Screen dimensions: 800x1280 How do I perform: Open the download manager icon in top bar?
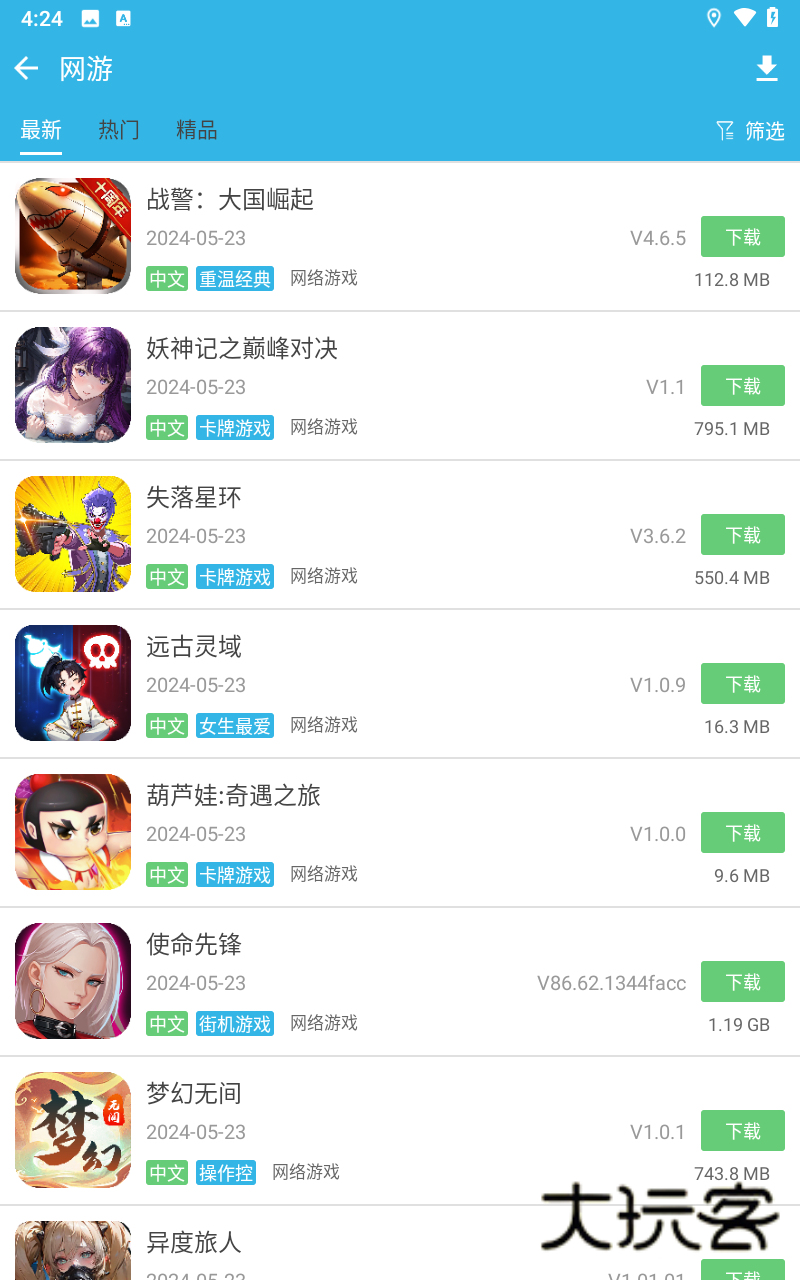click(x=767, y=68)
